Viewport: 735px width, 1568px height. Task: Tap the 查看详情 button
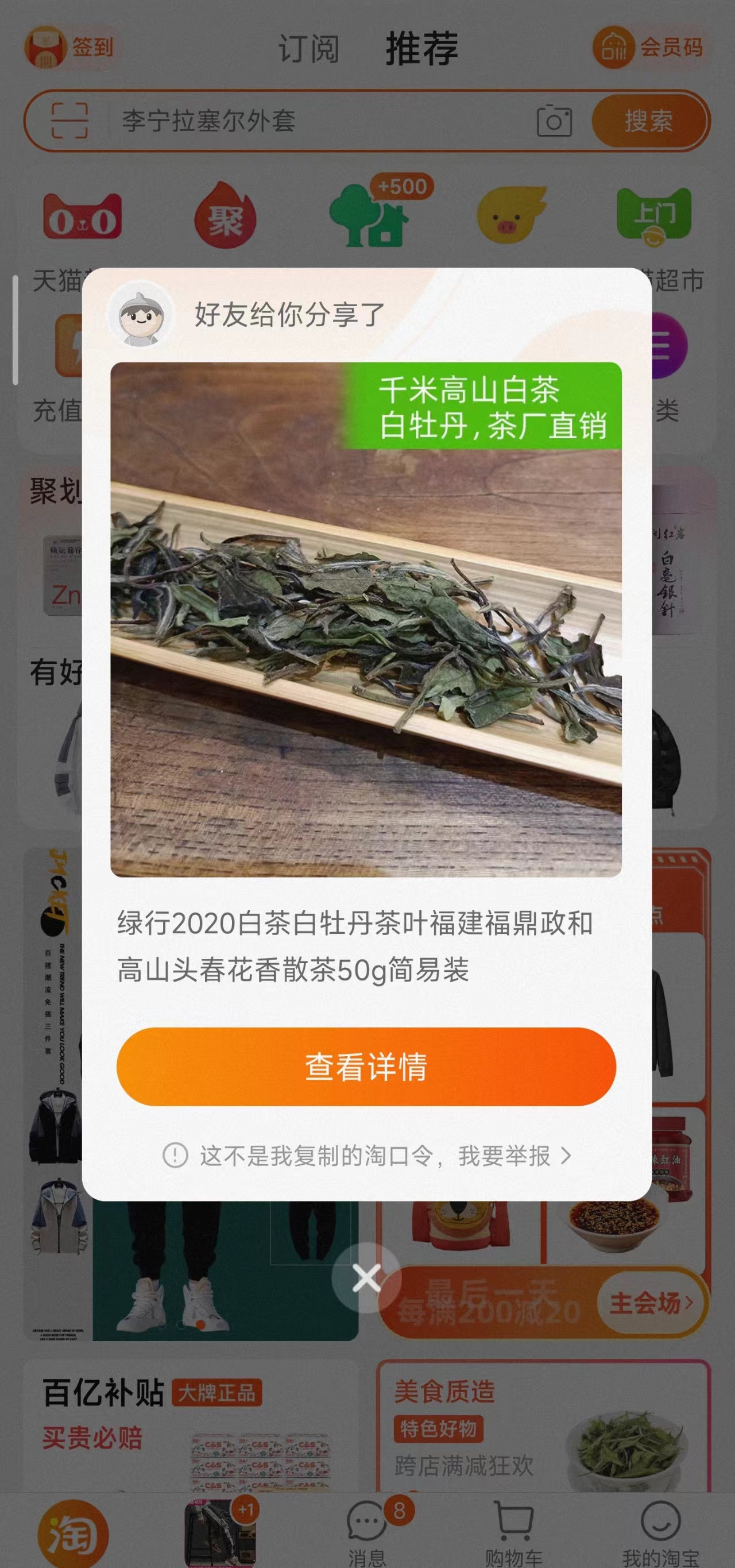pyautogui.click(x=366, y=1066)
